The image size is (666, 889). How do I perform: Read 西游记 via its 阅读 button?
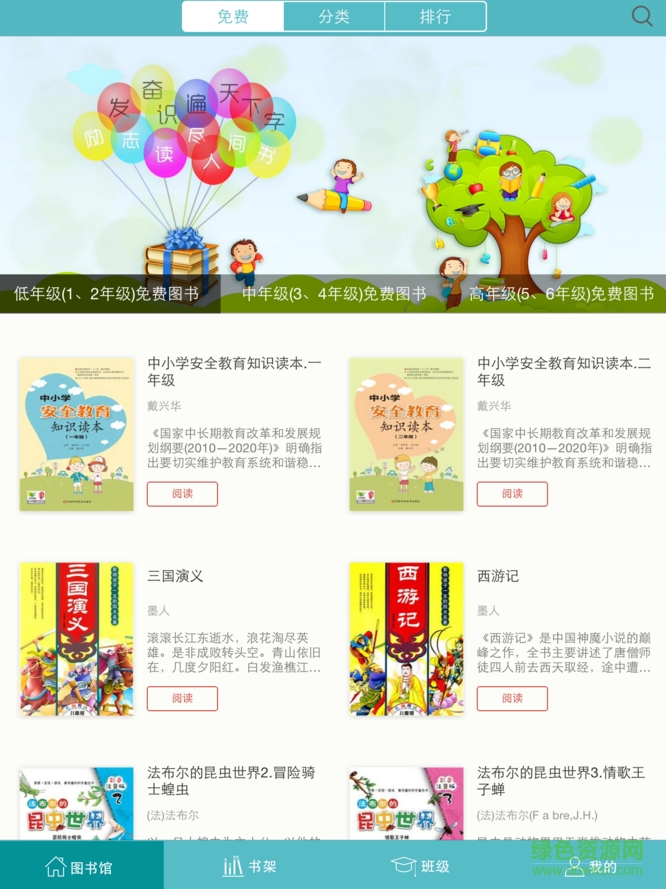click(511, 698)
